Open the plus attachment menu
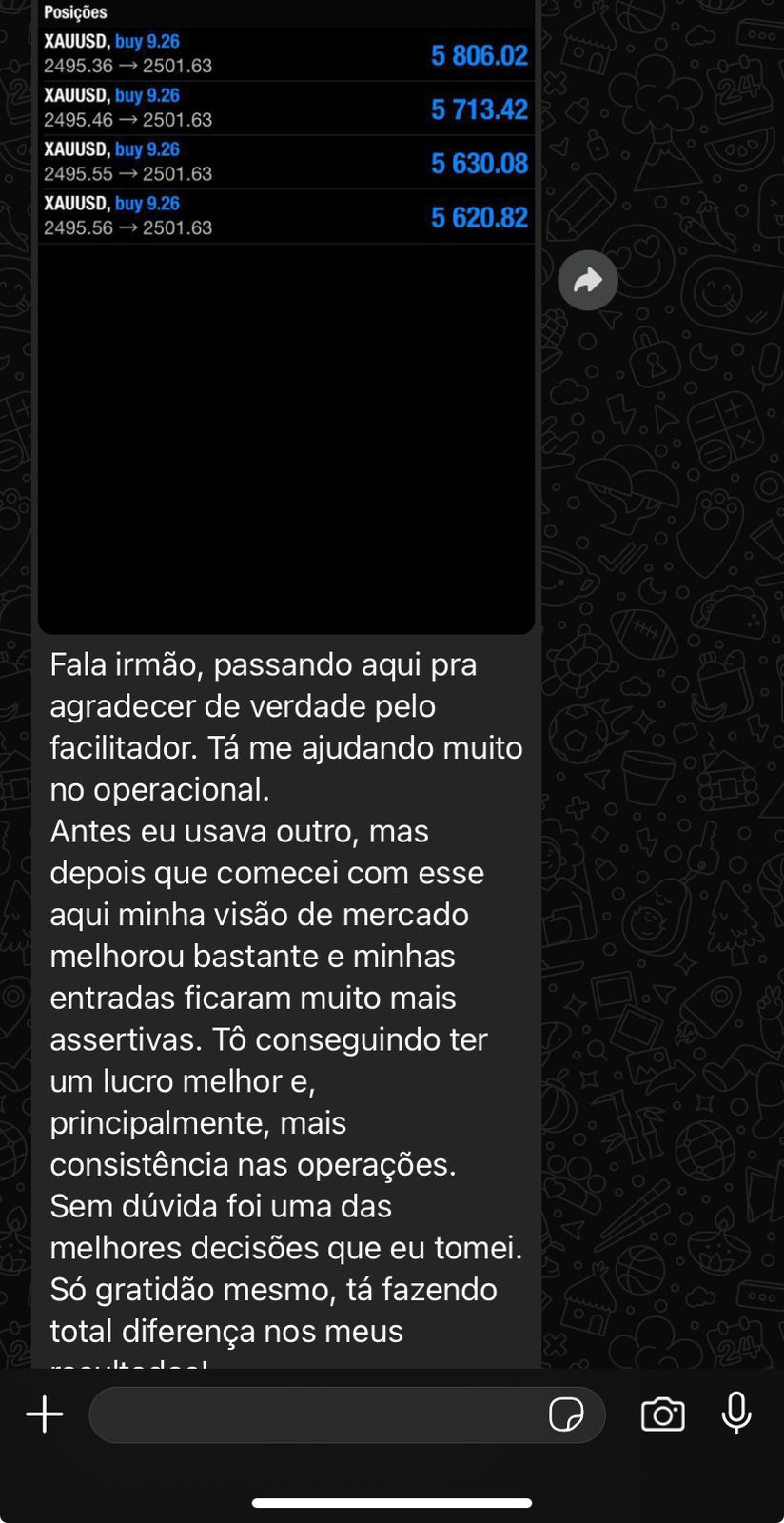784x1523 pixels. (44, 1414)
